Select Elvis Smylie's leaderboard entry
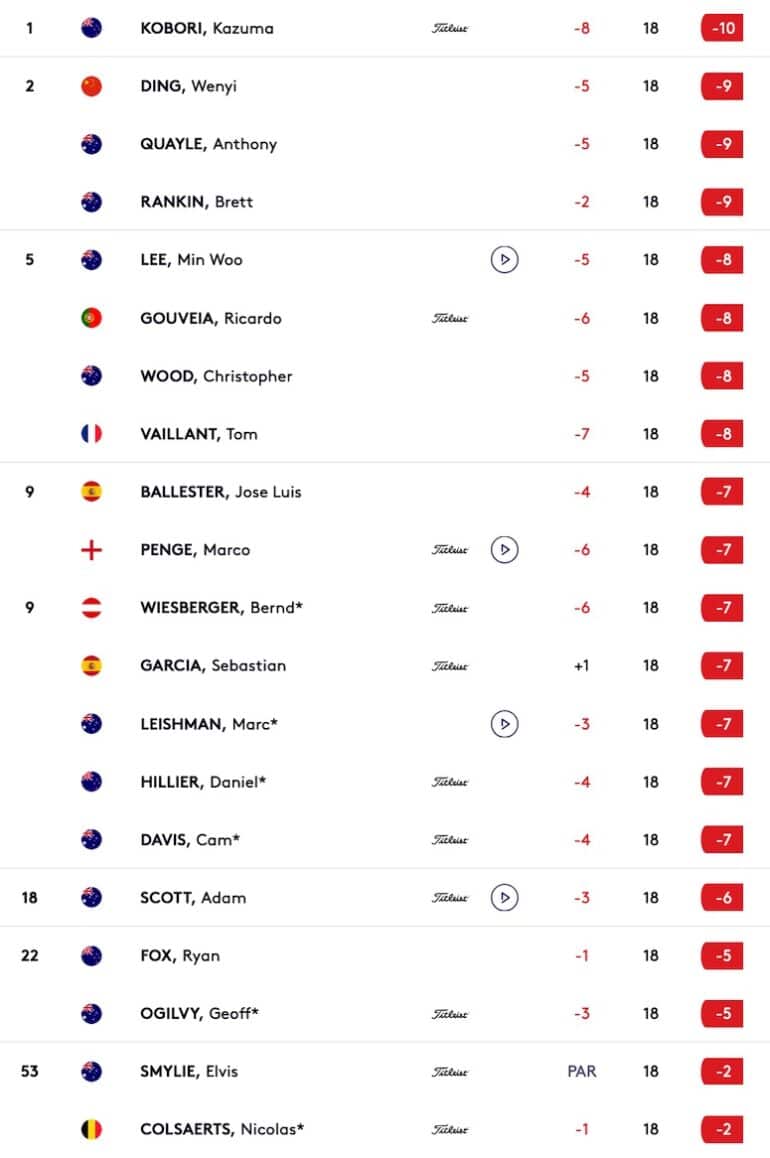 coord(189,1072)
